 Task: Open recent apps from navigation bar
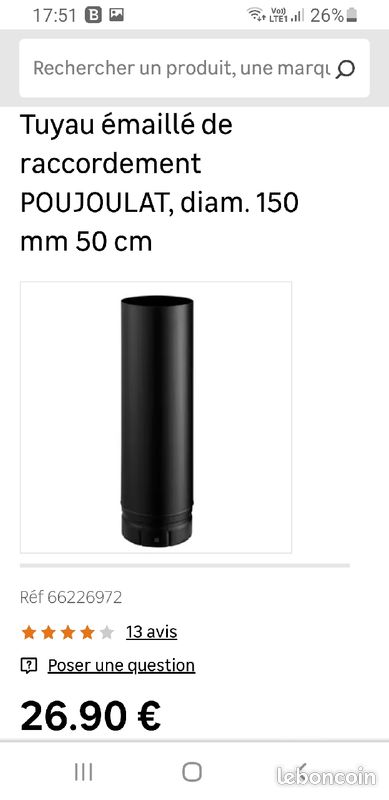pyautogui.click(x=83, y=771)
